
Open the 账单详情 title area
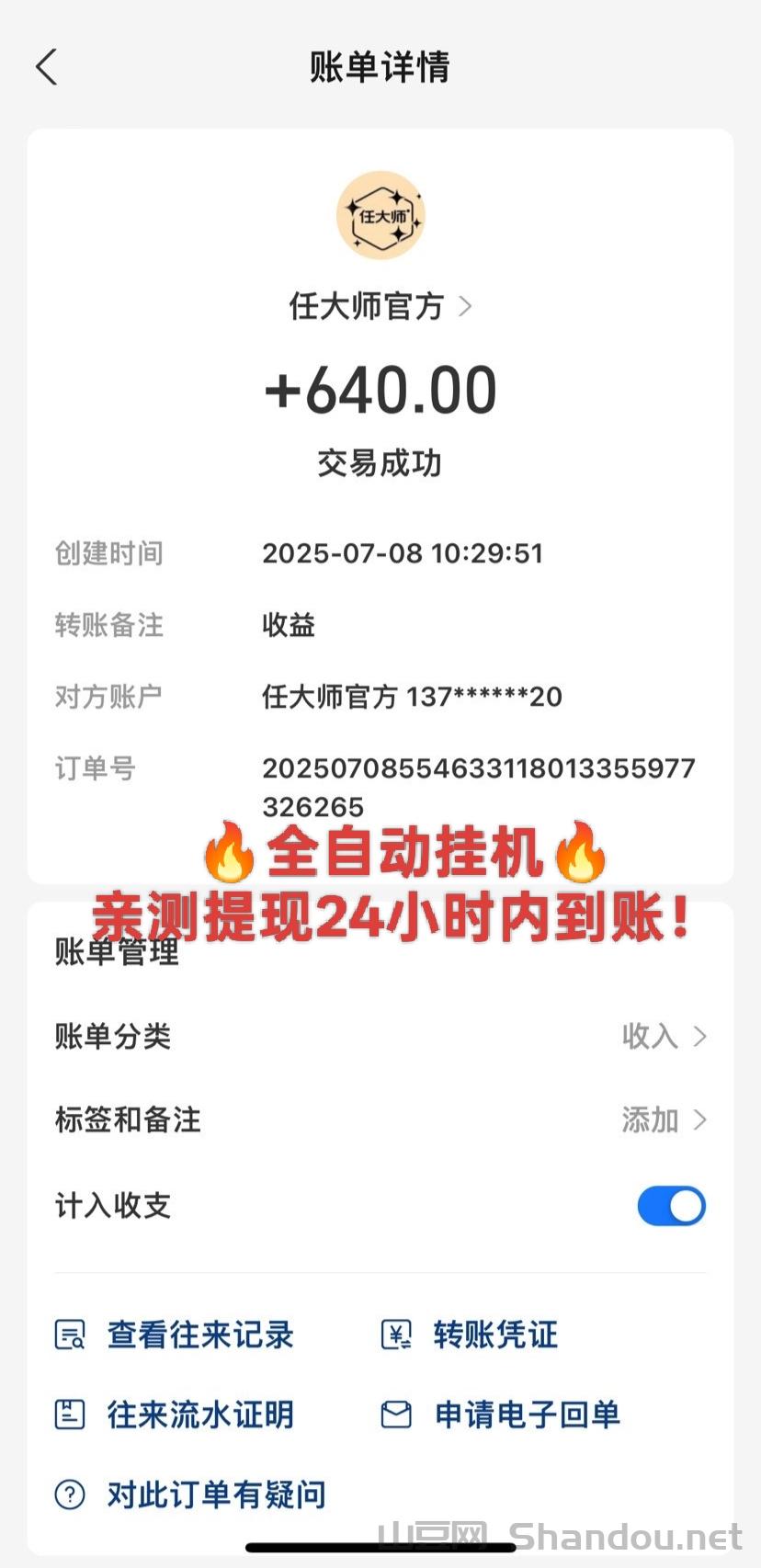(x=380, y=66)
